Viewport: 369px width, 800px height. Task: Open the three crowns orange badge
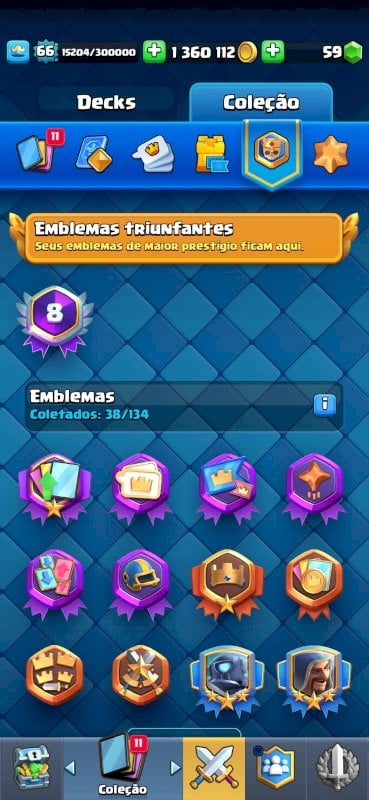[55, 675]
